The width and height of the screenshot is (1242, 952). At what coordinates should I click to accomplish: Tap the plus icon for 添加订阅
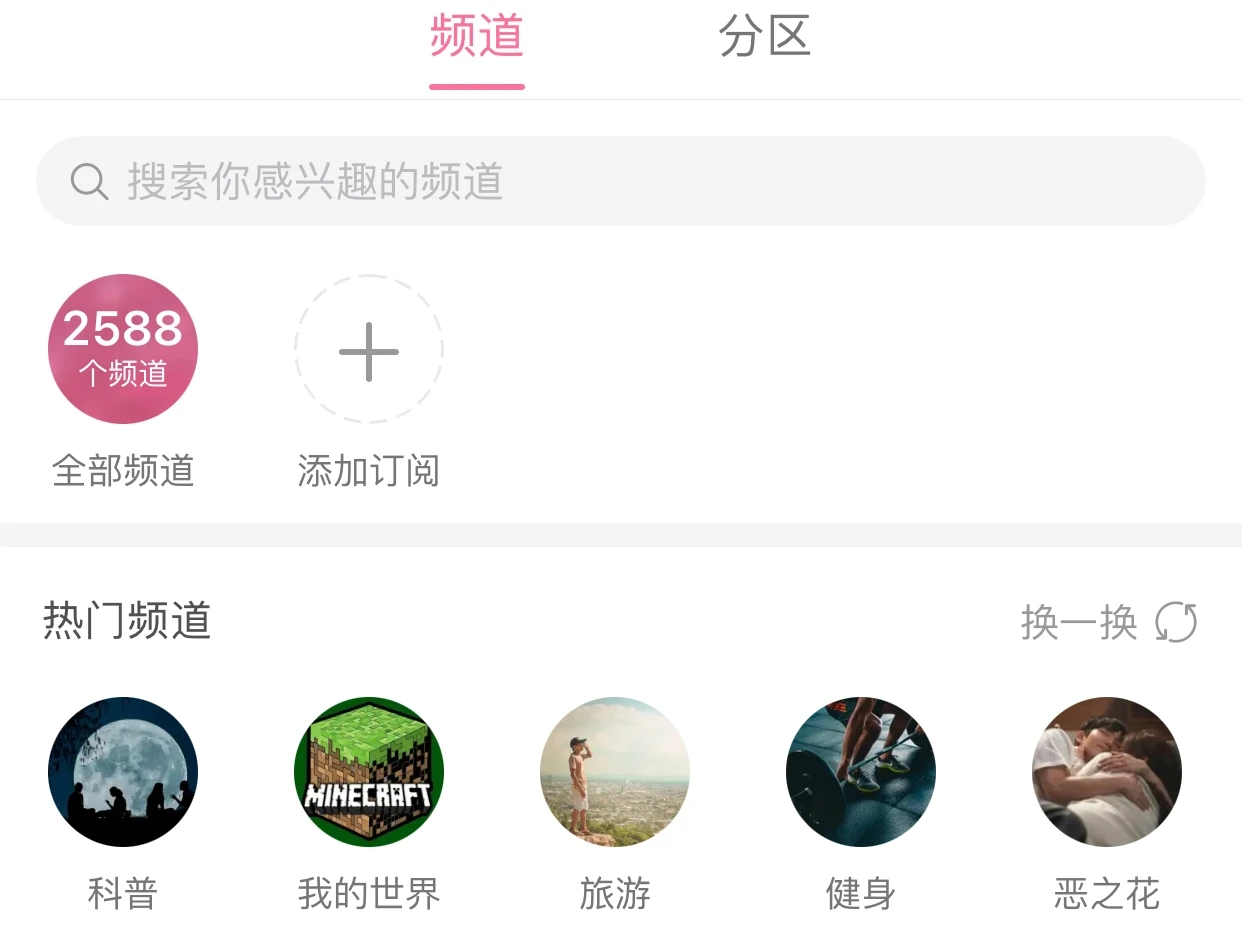tap(369, 349)
